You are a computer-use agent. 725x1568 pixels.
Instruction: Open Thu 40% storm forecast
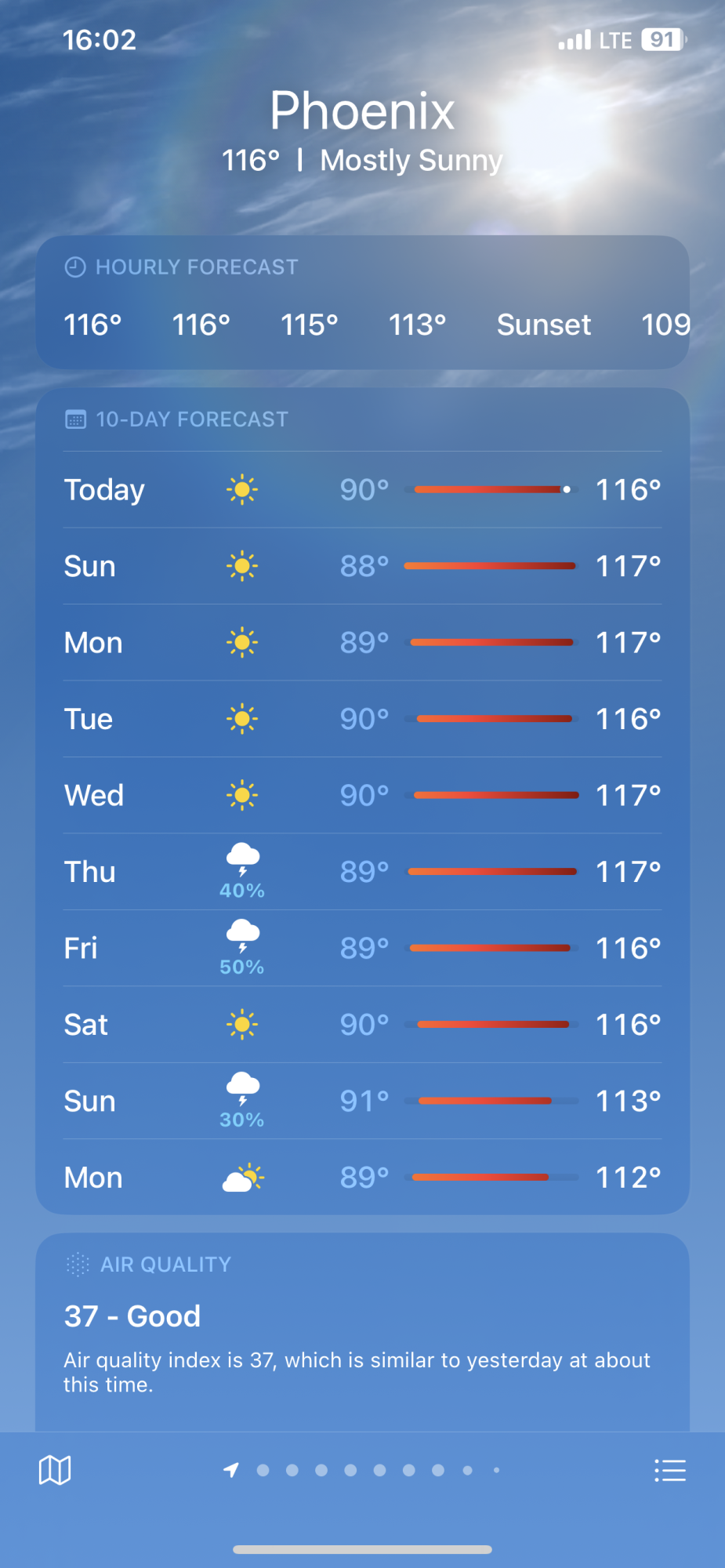click(x=362, y=872)
